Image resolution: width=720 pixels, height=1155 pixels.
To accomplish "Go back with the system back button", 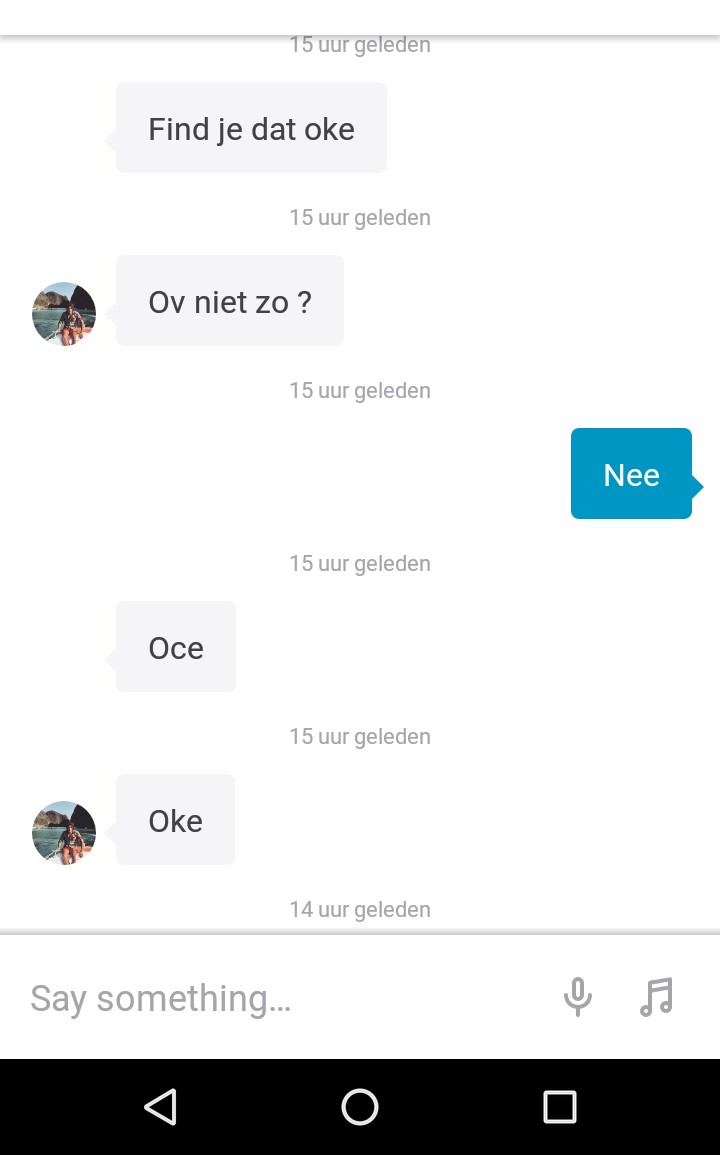I will (x=160, y=1106).
